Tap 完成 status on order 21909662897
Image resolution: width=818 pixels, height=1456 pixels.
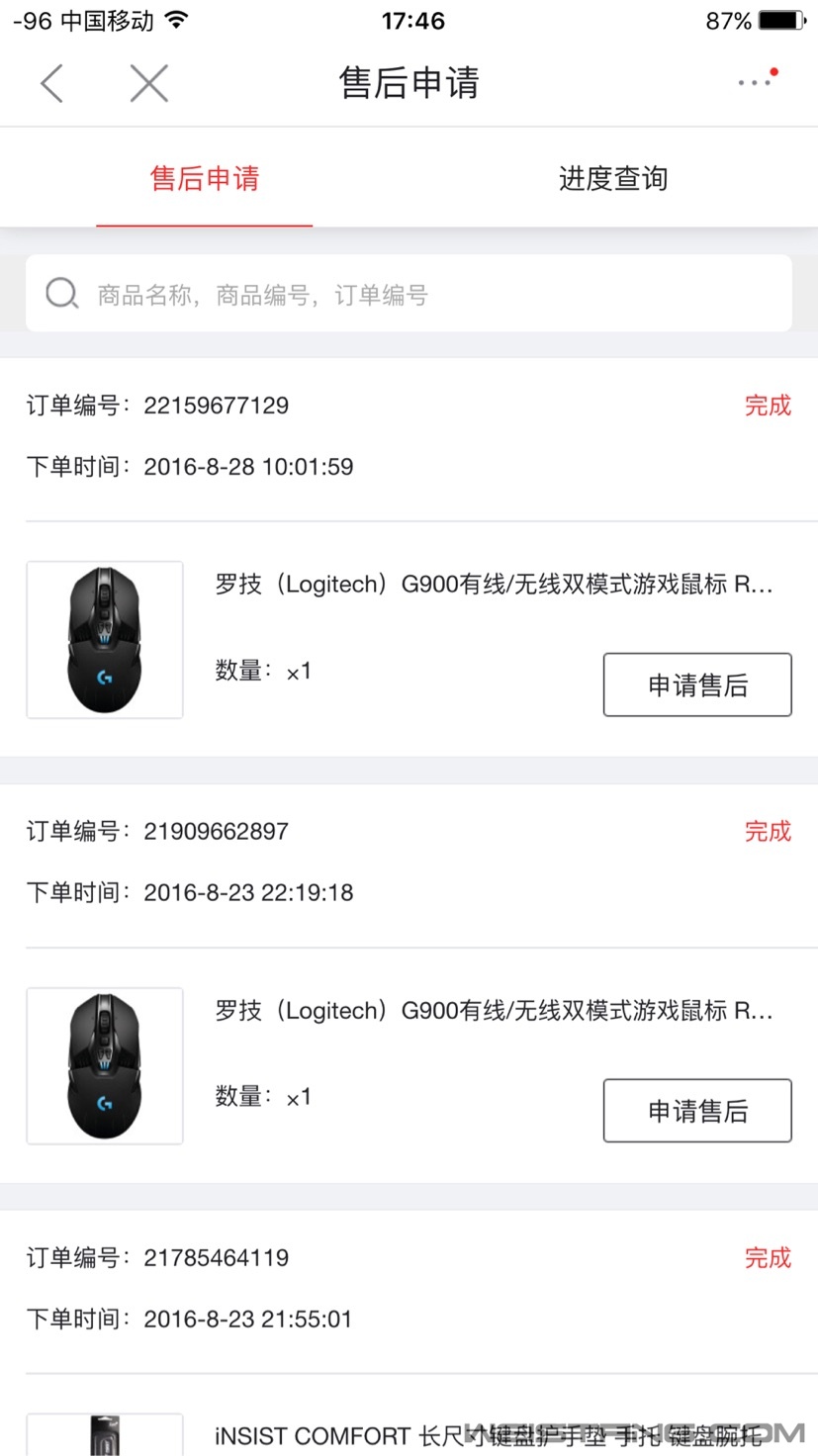768,831
